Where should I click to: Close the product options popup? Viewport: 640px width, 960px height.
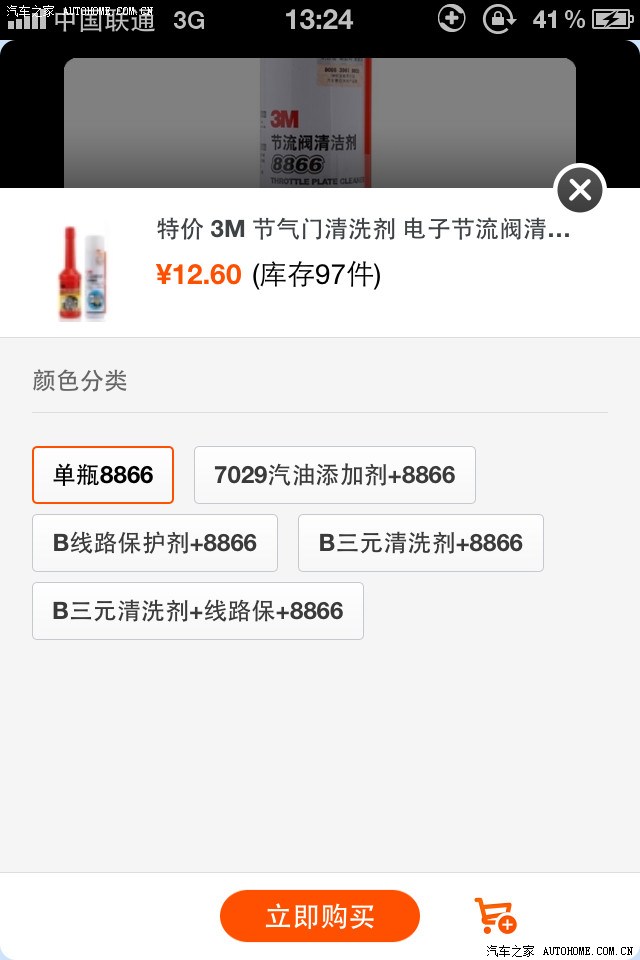pos(580,190)
